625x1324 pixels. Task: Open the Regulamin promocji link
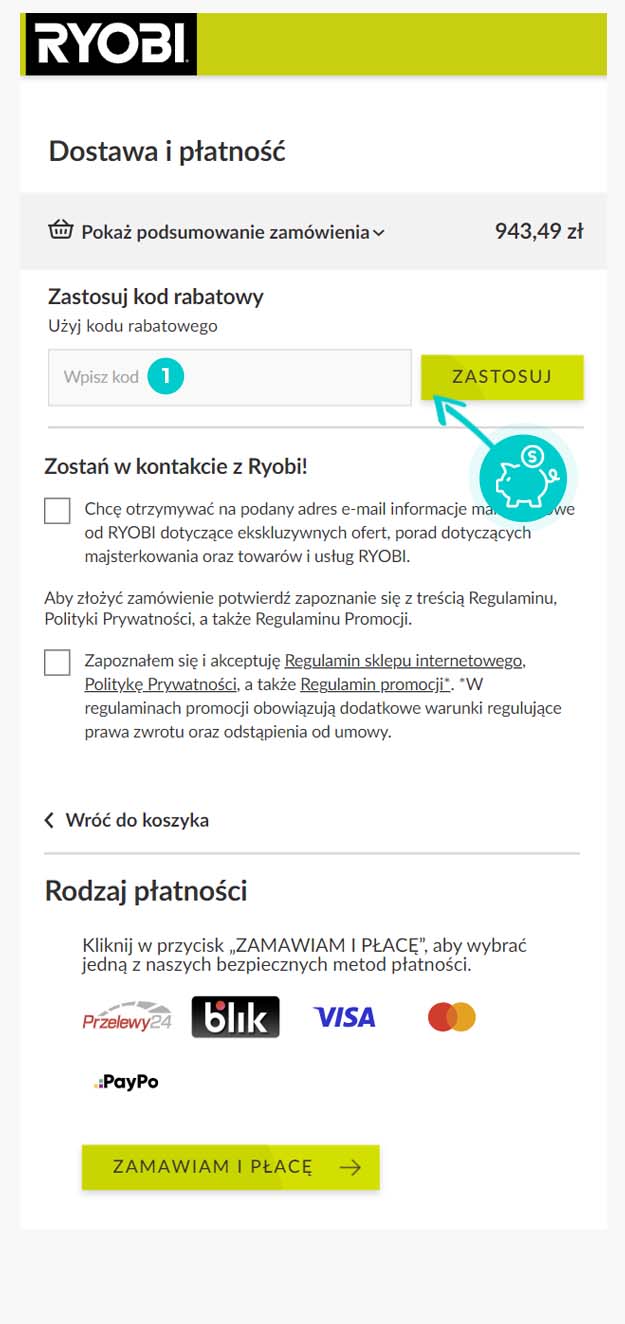(x=375, y=685)
